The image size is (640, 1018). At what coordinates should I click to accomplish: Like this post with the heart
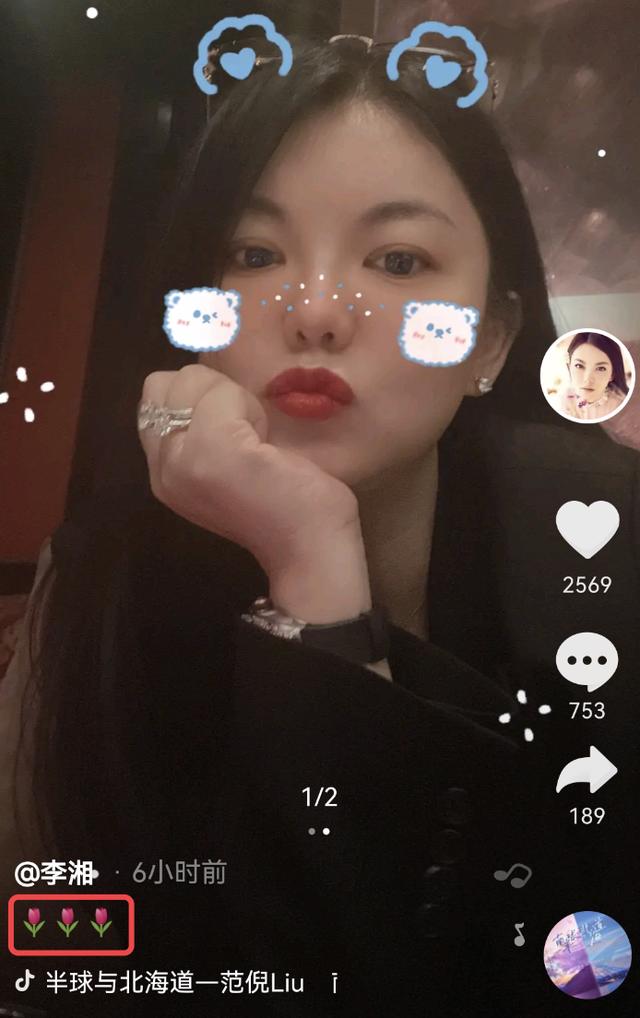tap(587, 530)
